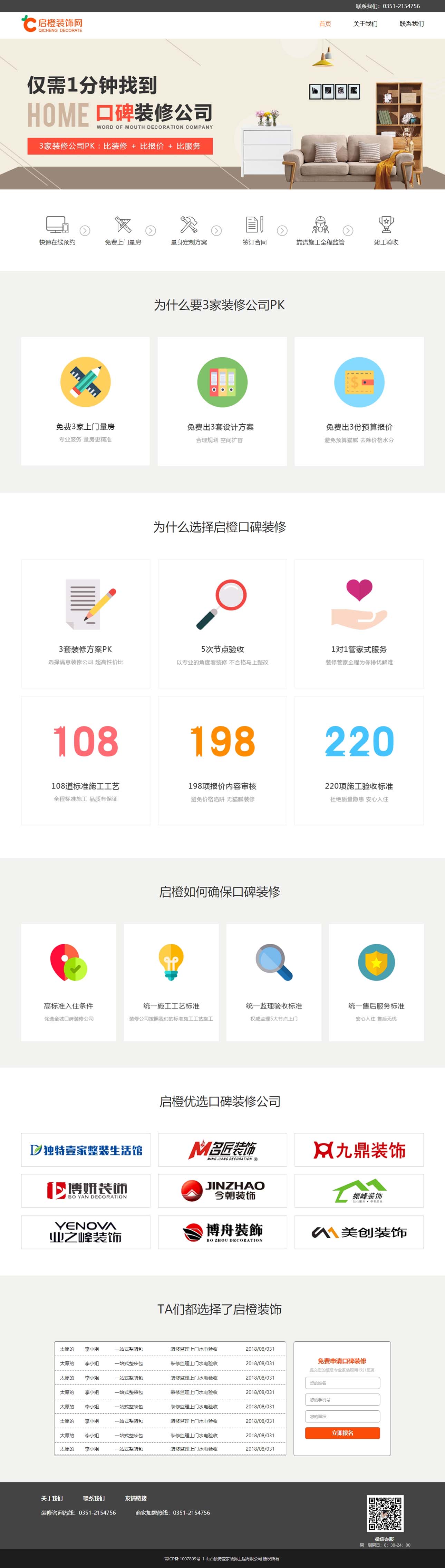Open the footer 关于我们 link
The image size is (445, 1568).
tap(52, 1499)
